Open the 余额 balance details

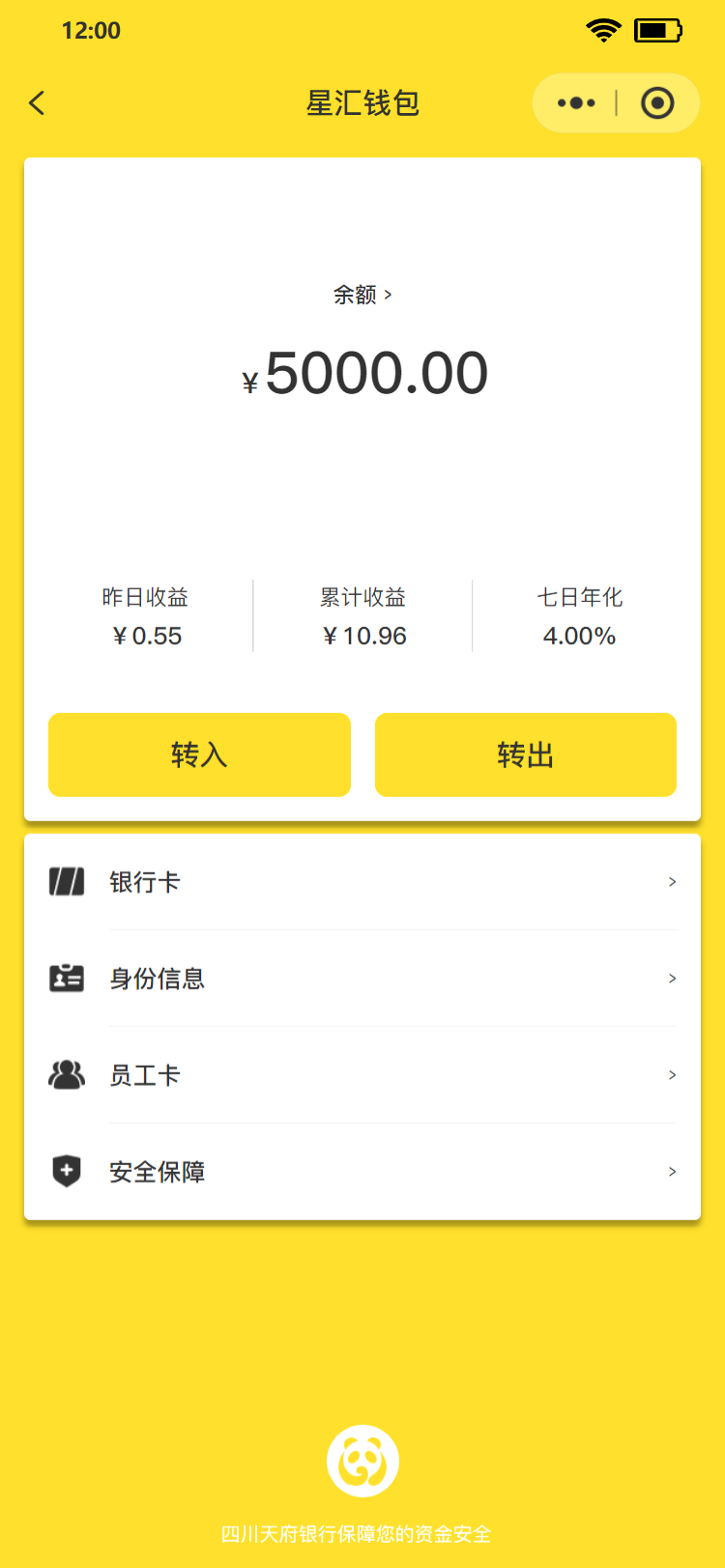(362, 295)
